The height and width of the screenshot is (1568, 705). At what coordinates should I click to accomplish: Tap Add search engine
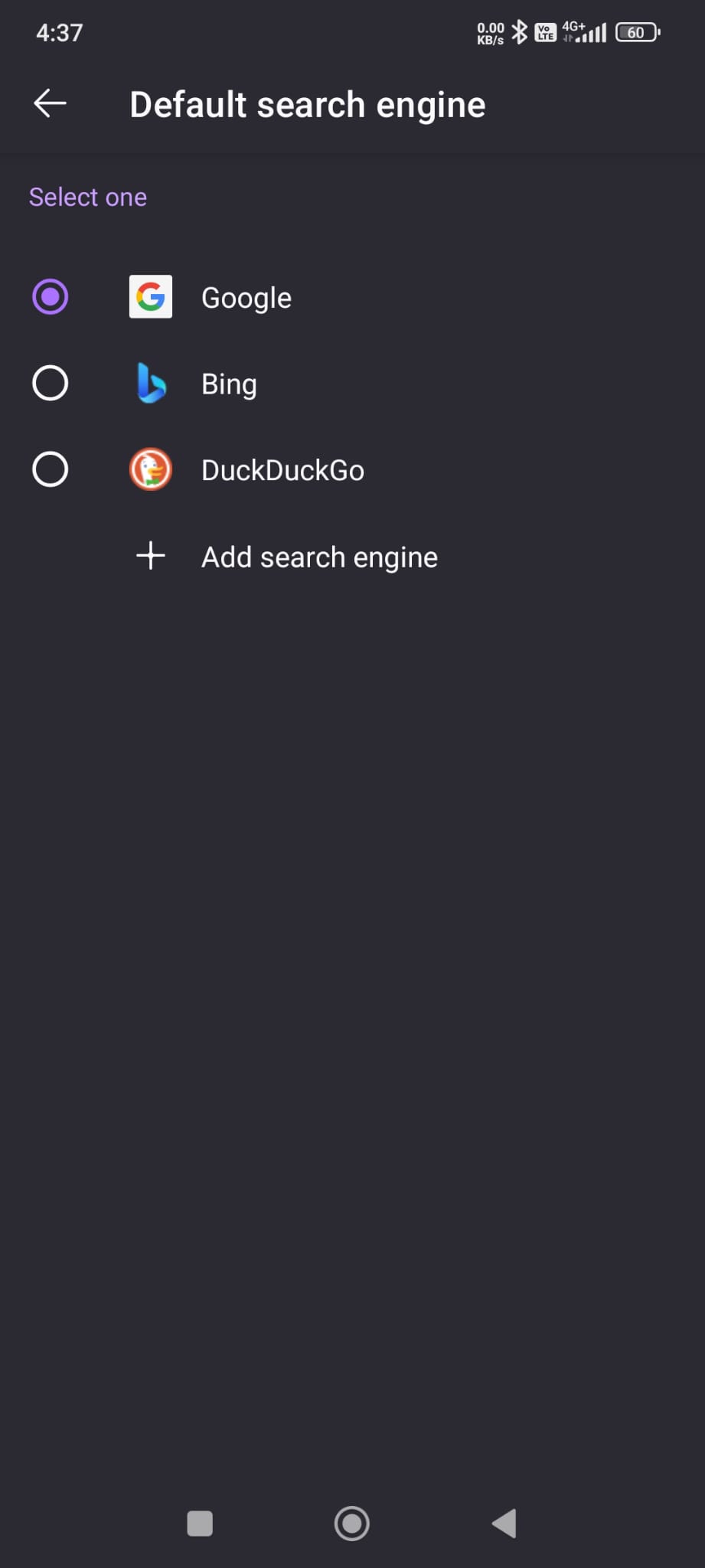point(352,557)
